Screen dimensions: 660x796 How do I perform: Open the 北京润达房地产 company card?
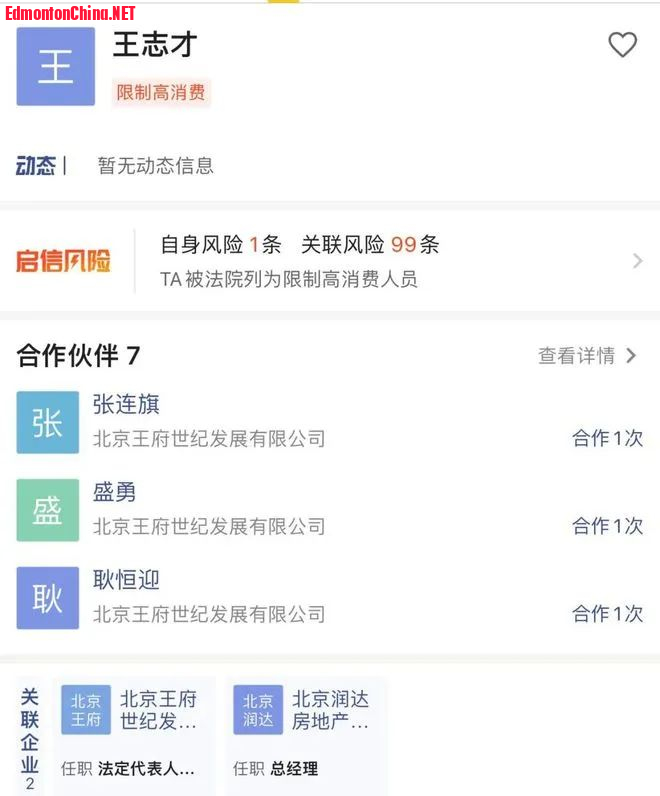pyautogui.click(x=306, y=734)
